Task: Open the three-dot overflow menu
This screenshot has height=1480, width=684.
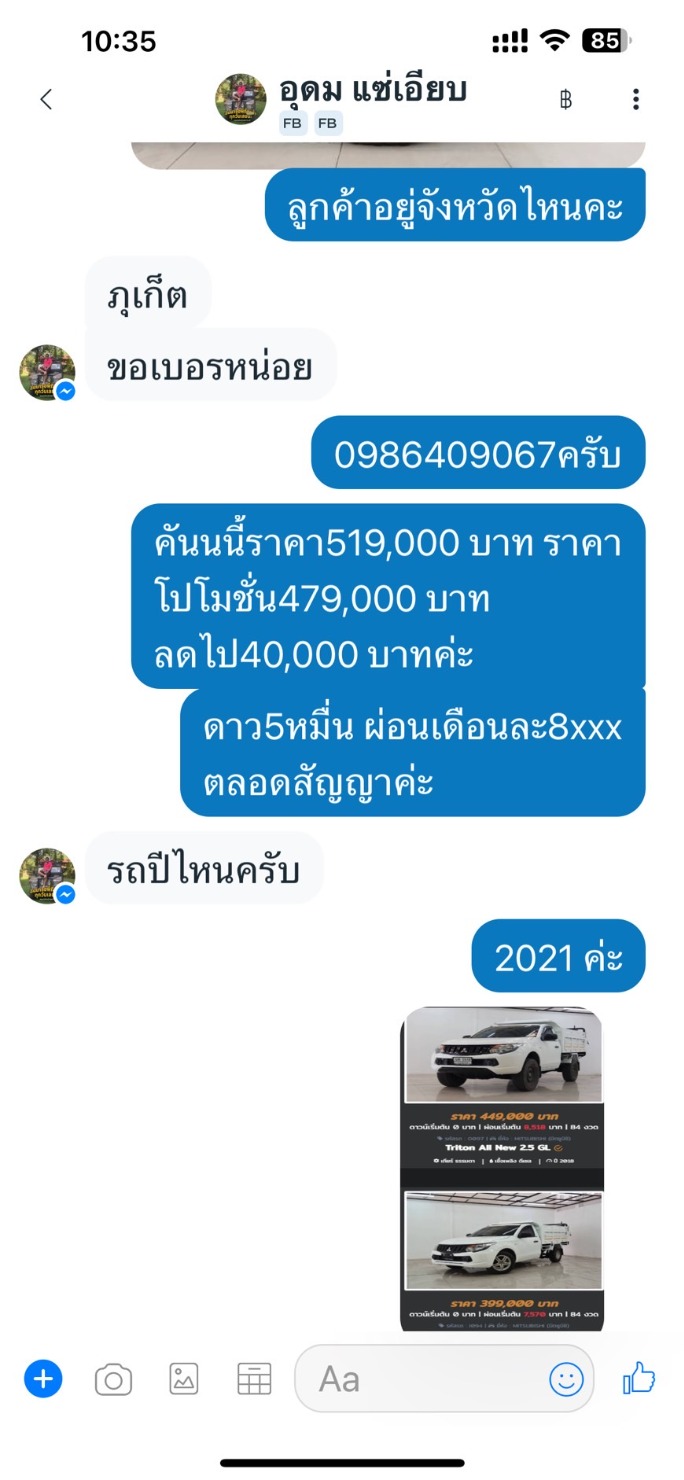Action: (636, 99)
